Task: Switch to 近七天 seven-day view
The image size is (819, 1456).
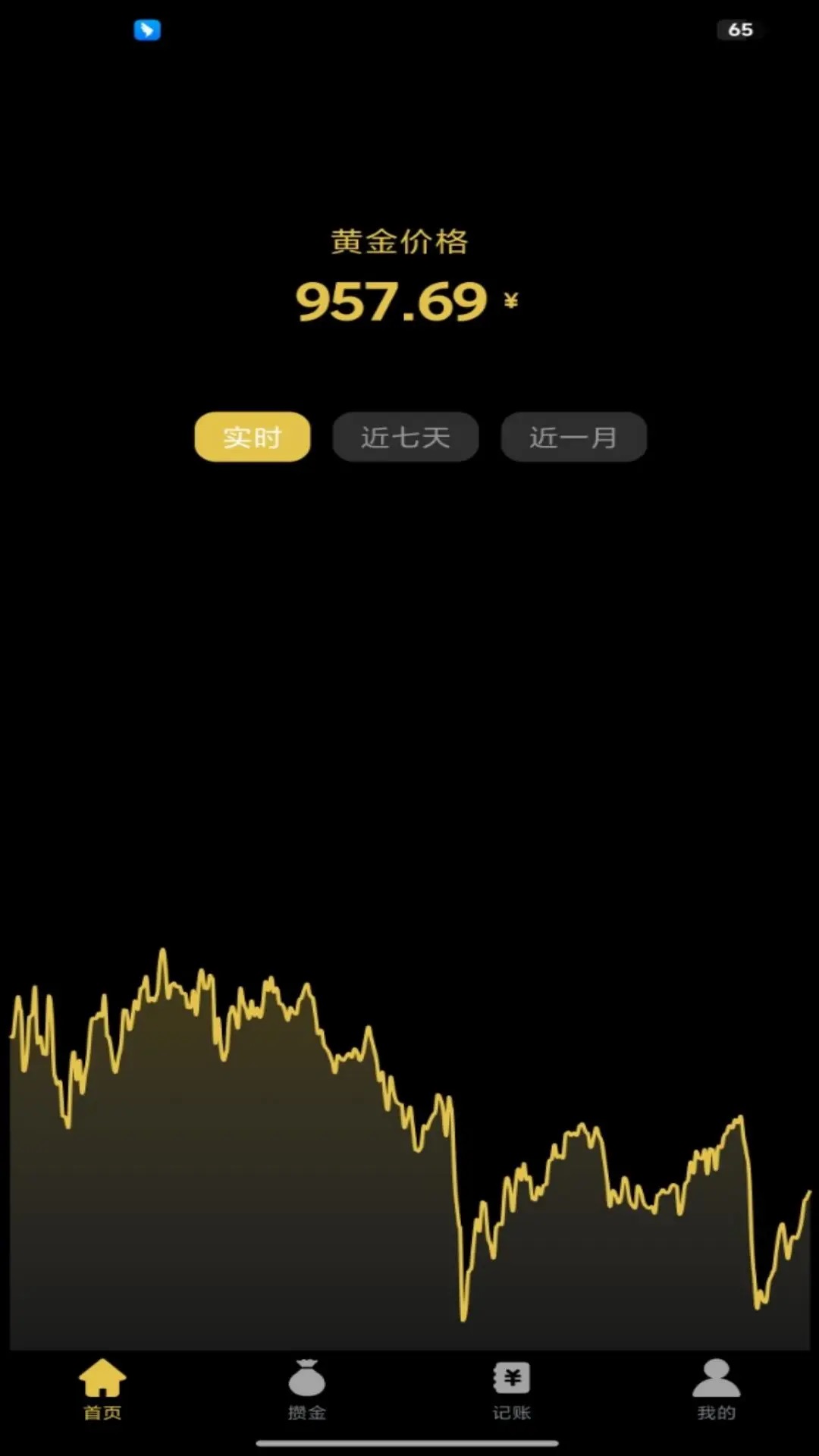Action: [405, 436]
